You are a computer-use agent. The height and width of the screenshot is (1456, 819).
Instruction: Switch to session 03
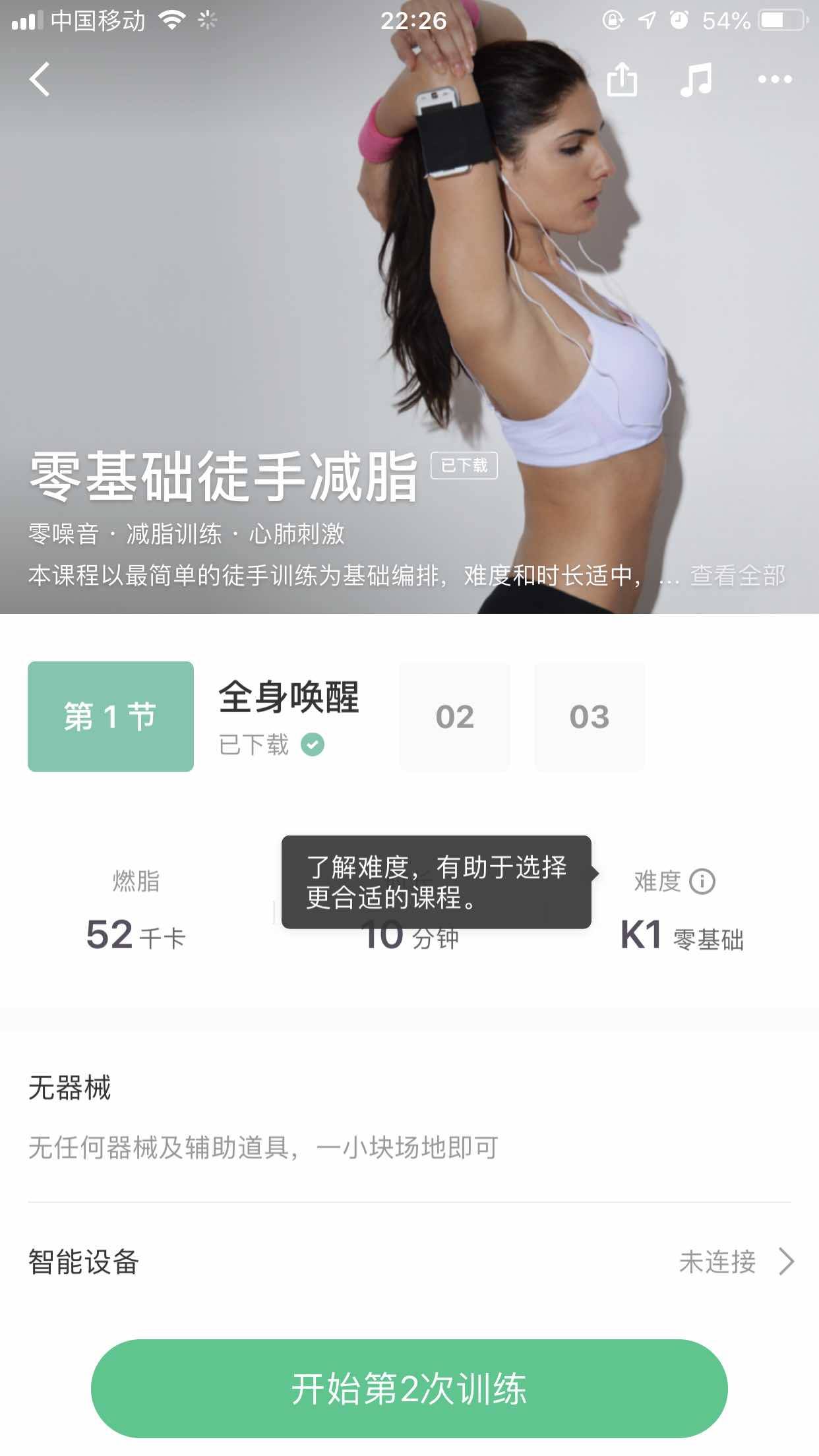(x=589, y=717)
